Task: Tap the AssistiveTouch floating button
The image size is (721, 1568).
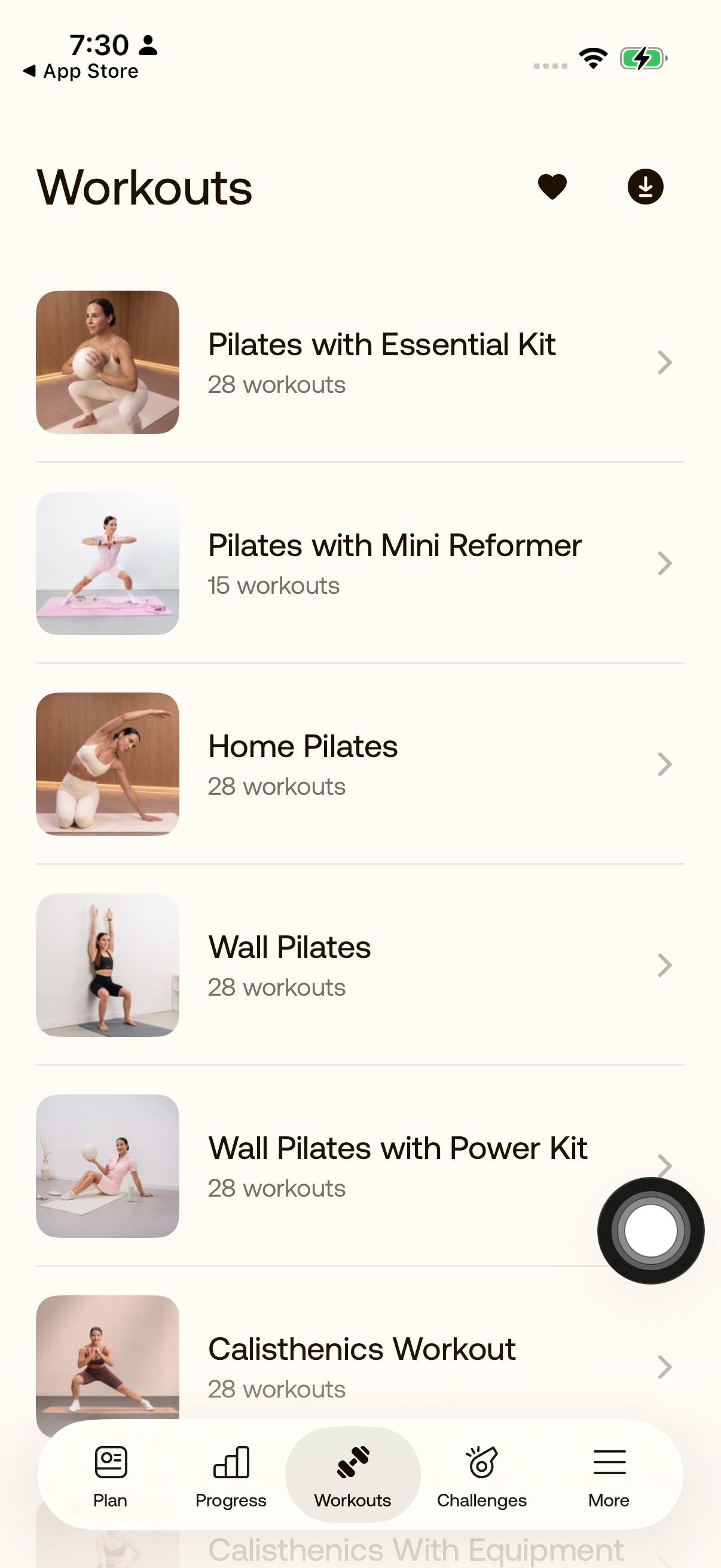Action: pos(650,1230)
